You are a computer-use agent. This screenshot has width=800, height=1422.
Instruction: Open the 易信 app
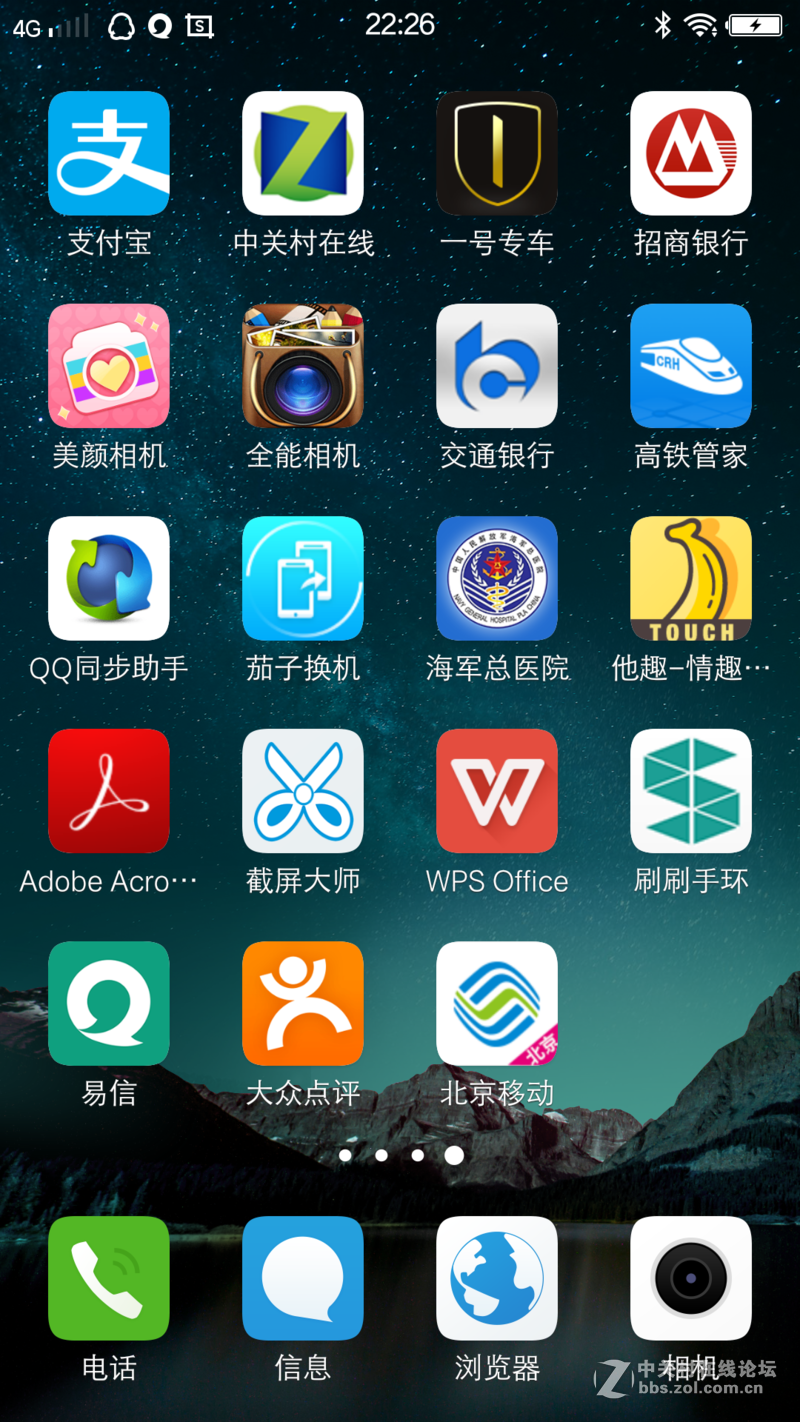tap(109, 1003)
